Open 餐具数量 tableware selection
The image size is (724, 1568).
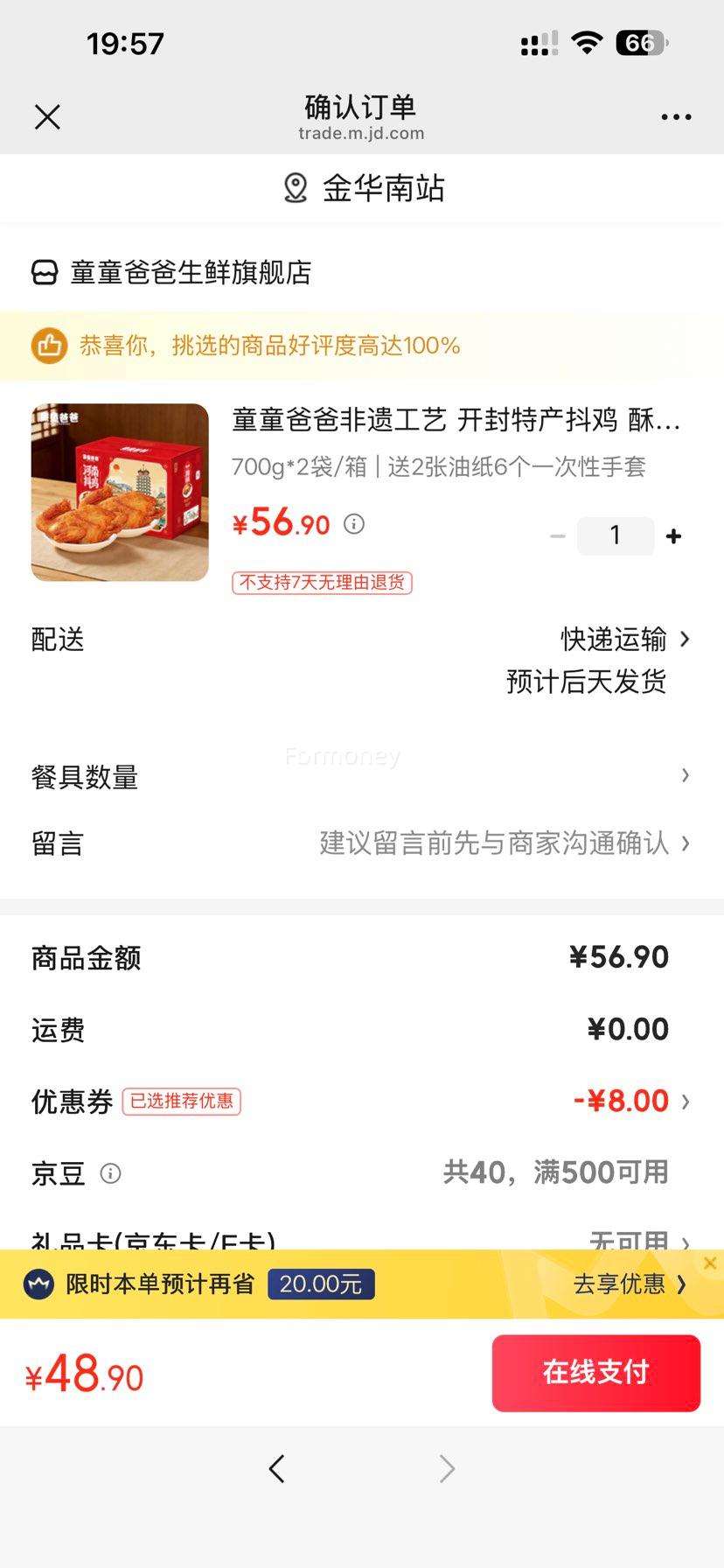(362, 776)
